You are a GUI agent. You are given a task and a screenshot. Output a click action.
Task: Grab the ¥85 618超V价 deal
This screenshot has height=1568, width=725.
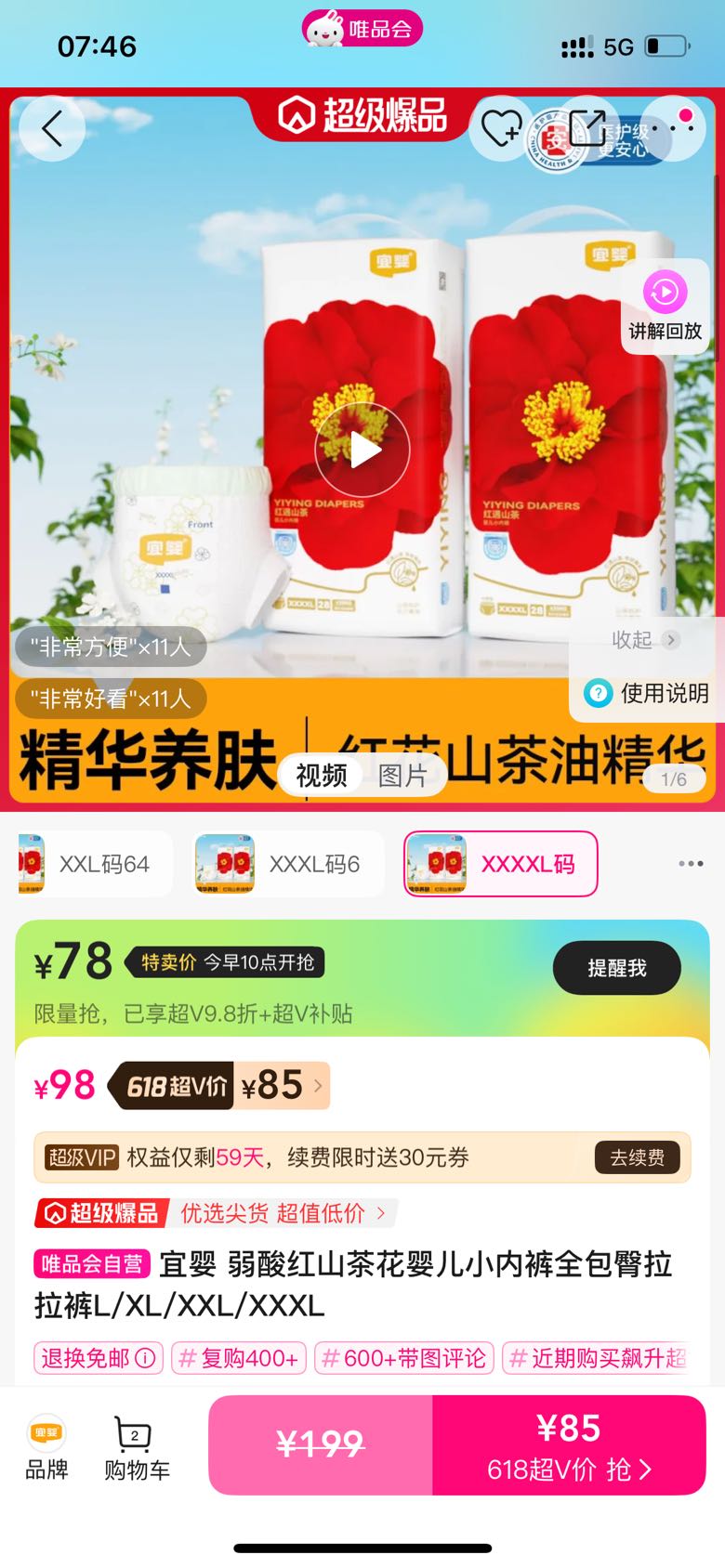(568, 1445)
